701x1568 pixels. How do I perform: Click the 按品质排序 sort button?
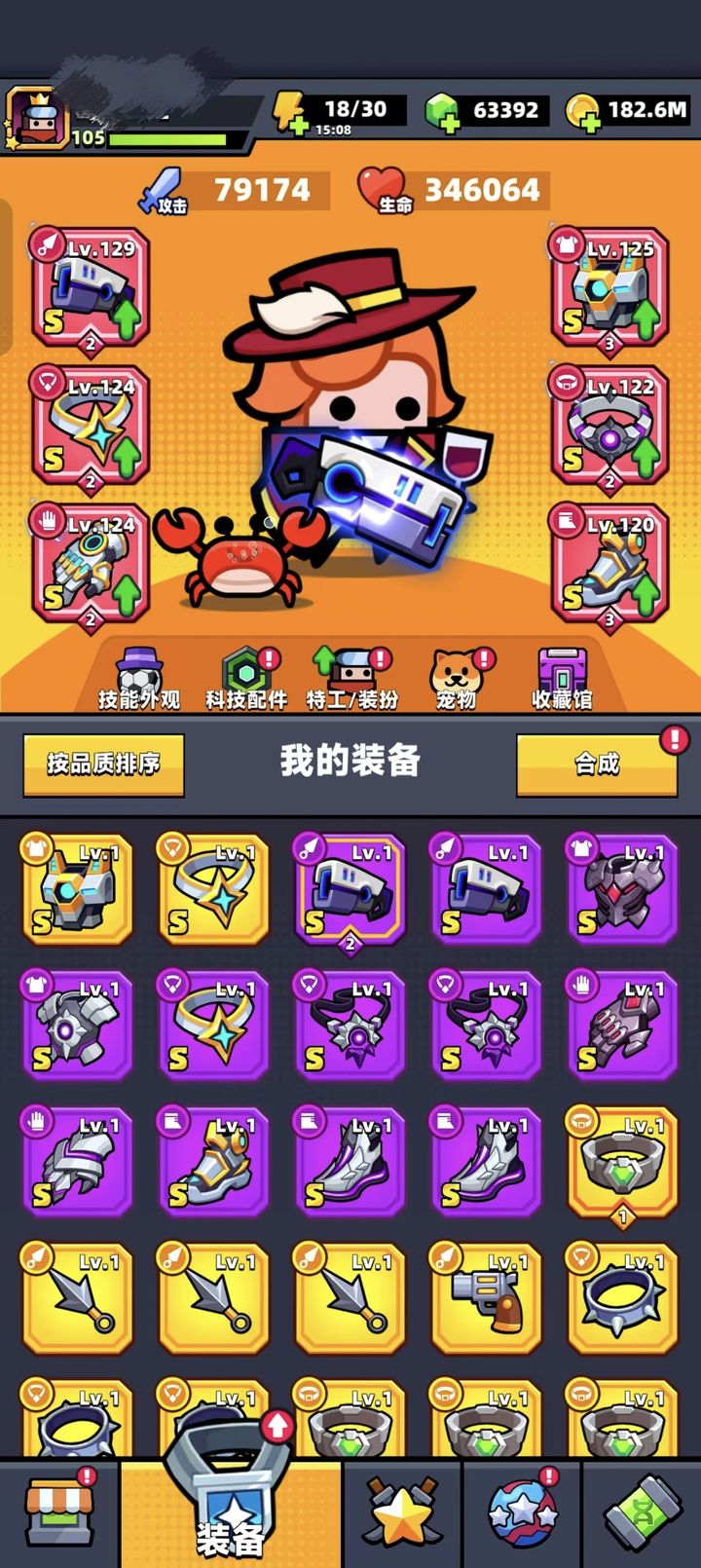(x=102, y=765)
